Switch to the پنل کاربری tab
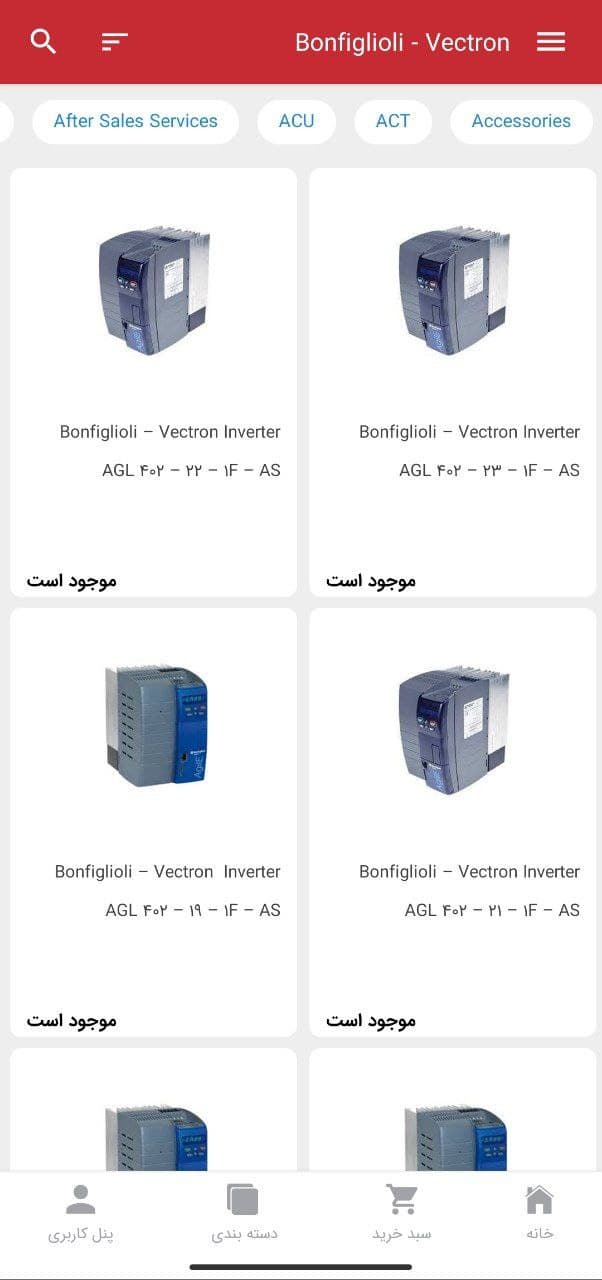This screenshot has height=1280, width=602. 81,1213
